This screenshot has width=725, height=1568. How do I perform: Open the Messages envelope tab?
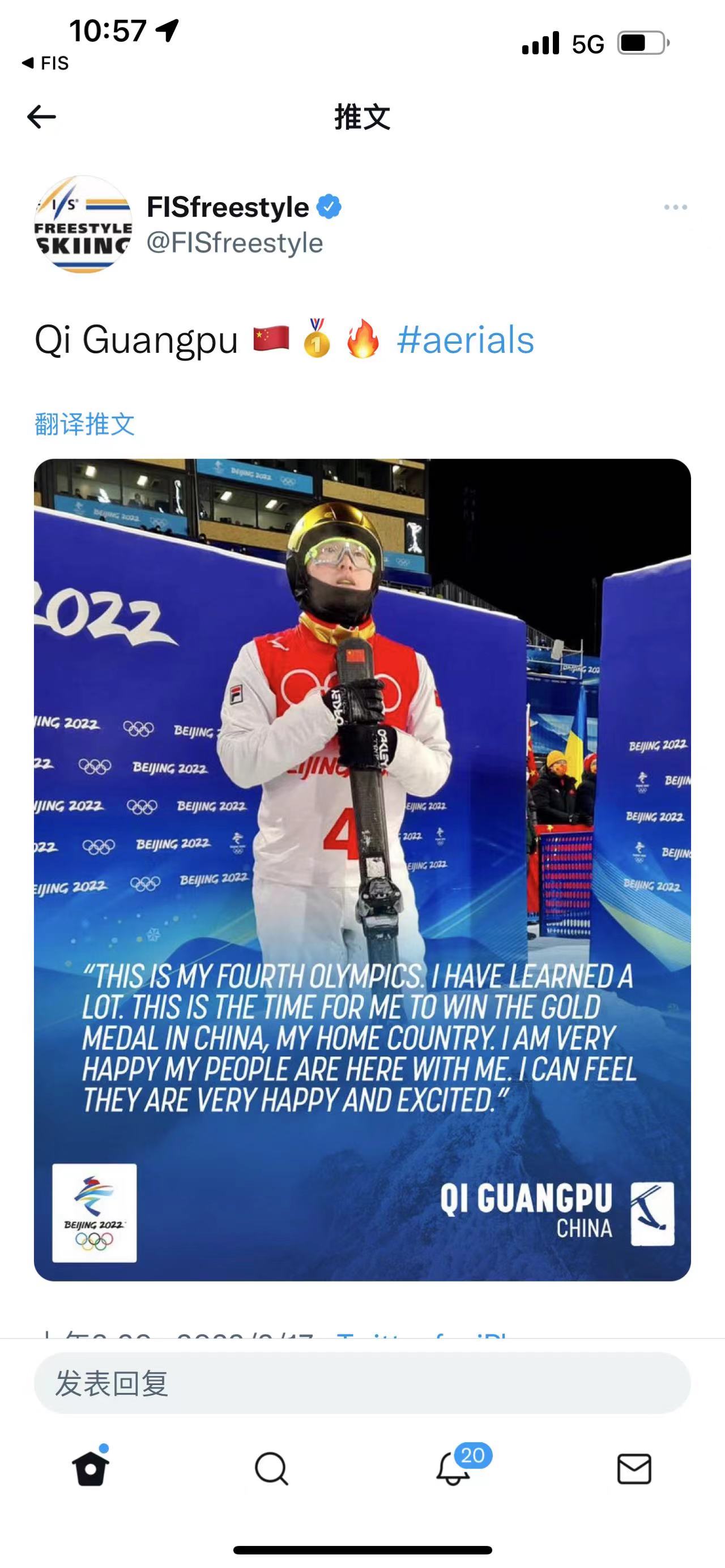634,1468
